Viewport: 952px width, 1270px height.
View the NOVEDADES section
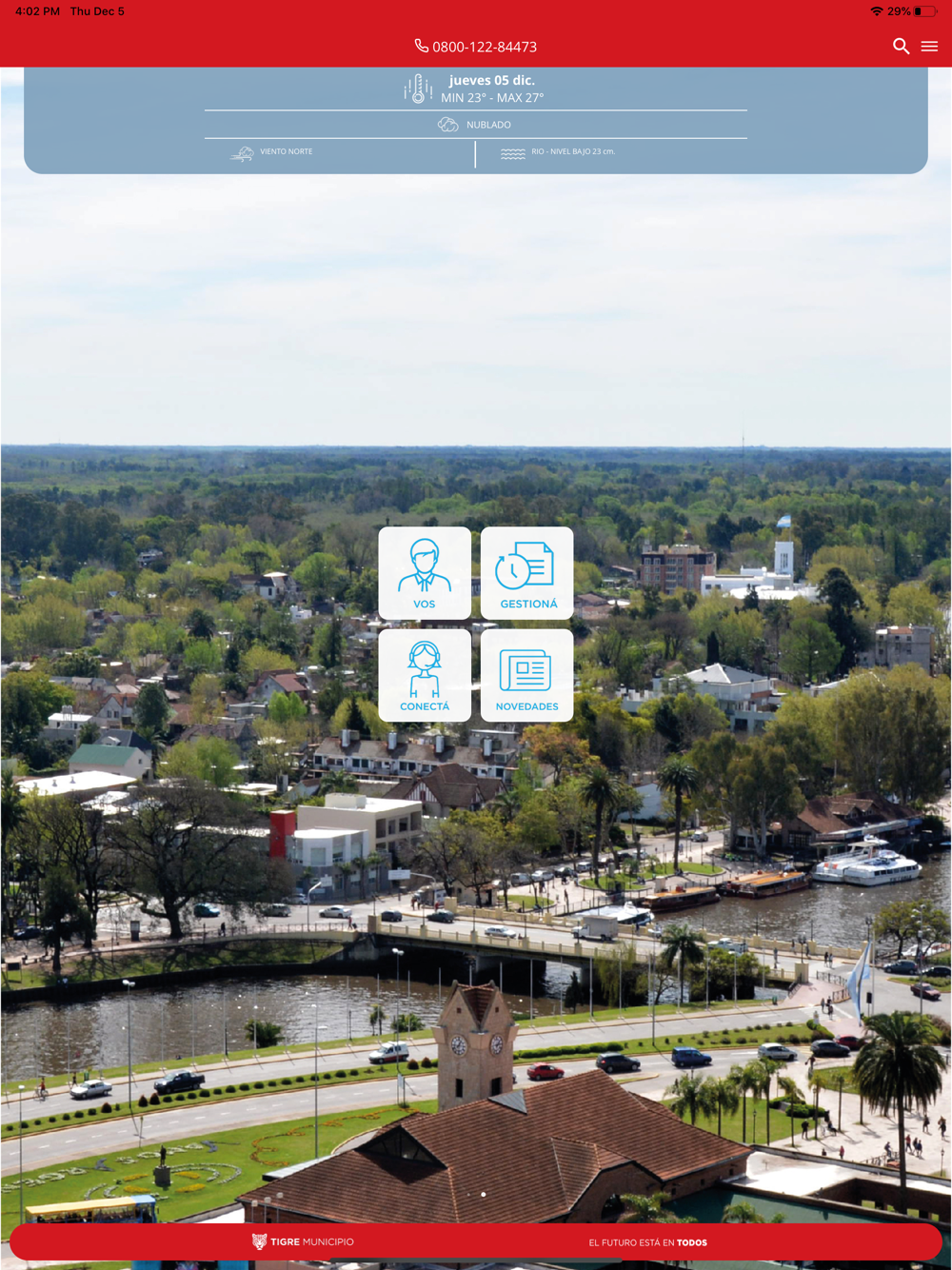coord(527,675)
